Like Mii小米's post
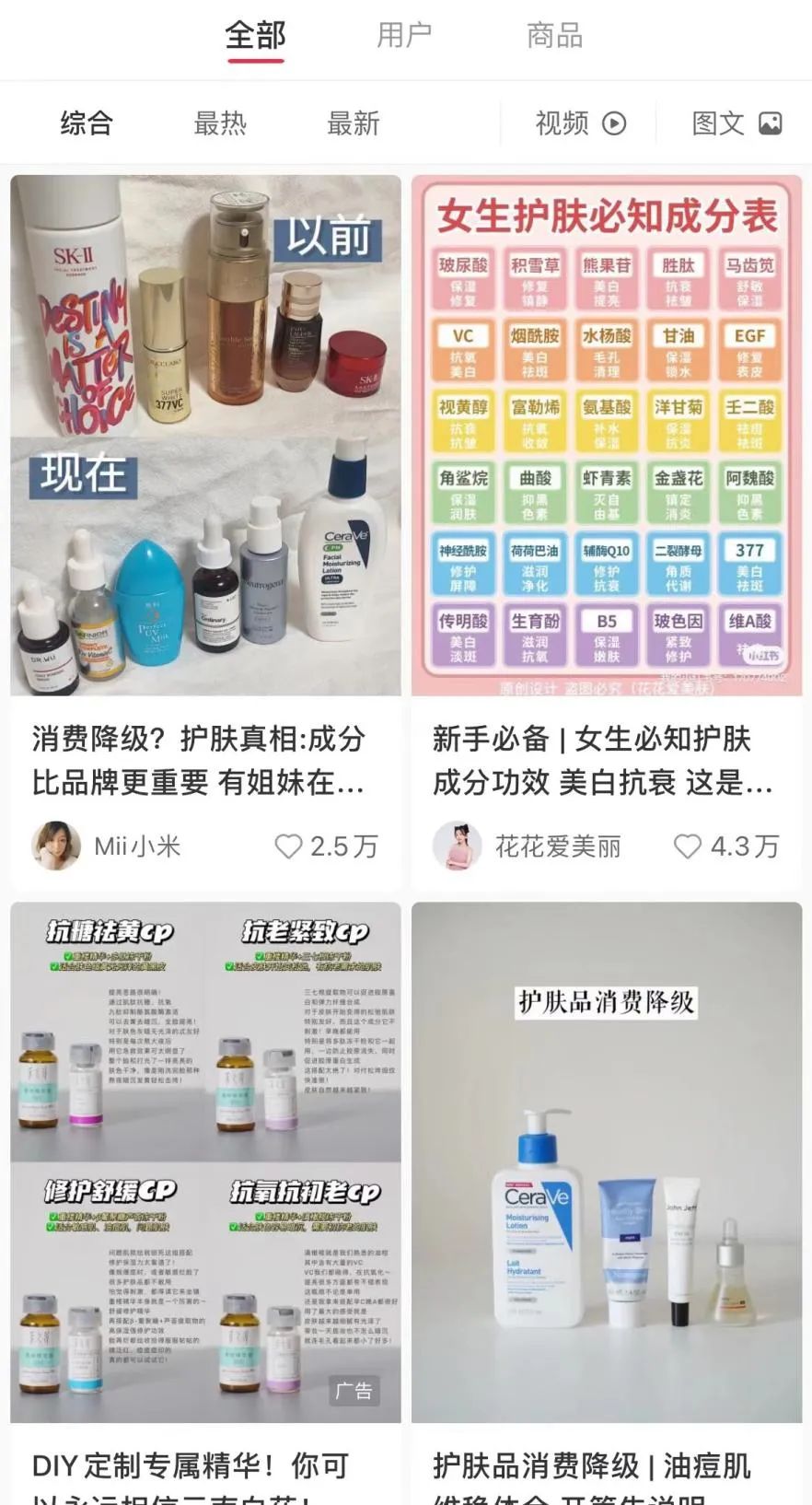The height and width of the screenshot is (1505, 812). click(289, 846)
